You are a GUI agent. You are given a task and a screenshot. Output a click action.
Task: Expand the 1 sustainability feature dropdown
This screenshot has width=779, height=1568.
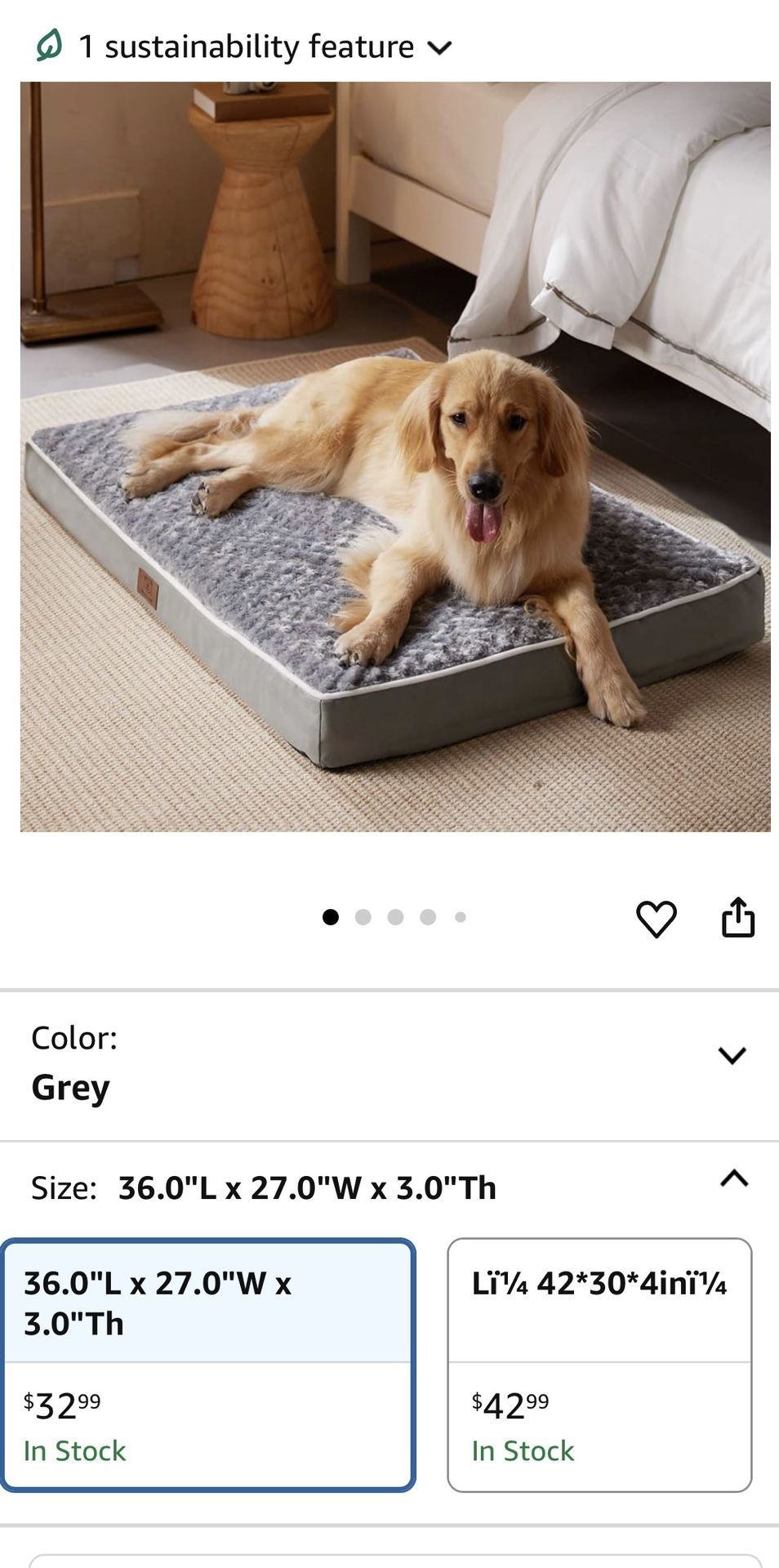(245, 47)
